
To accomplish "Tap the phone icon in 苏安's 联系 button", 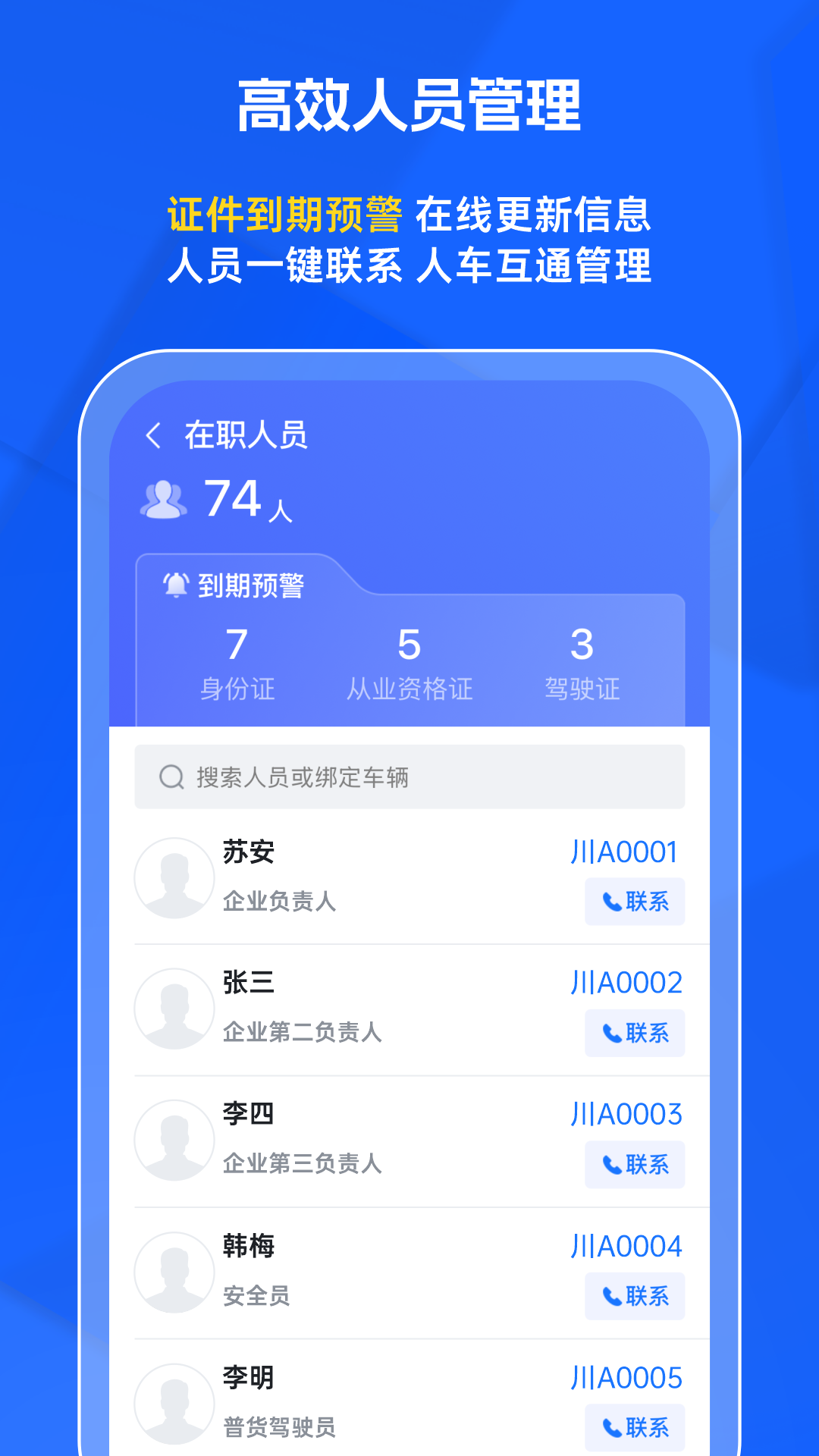I will [612, 902].
